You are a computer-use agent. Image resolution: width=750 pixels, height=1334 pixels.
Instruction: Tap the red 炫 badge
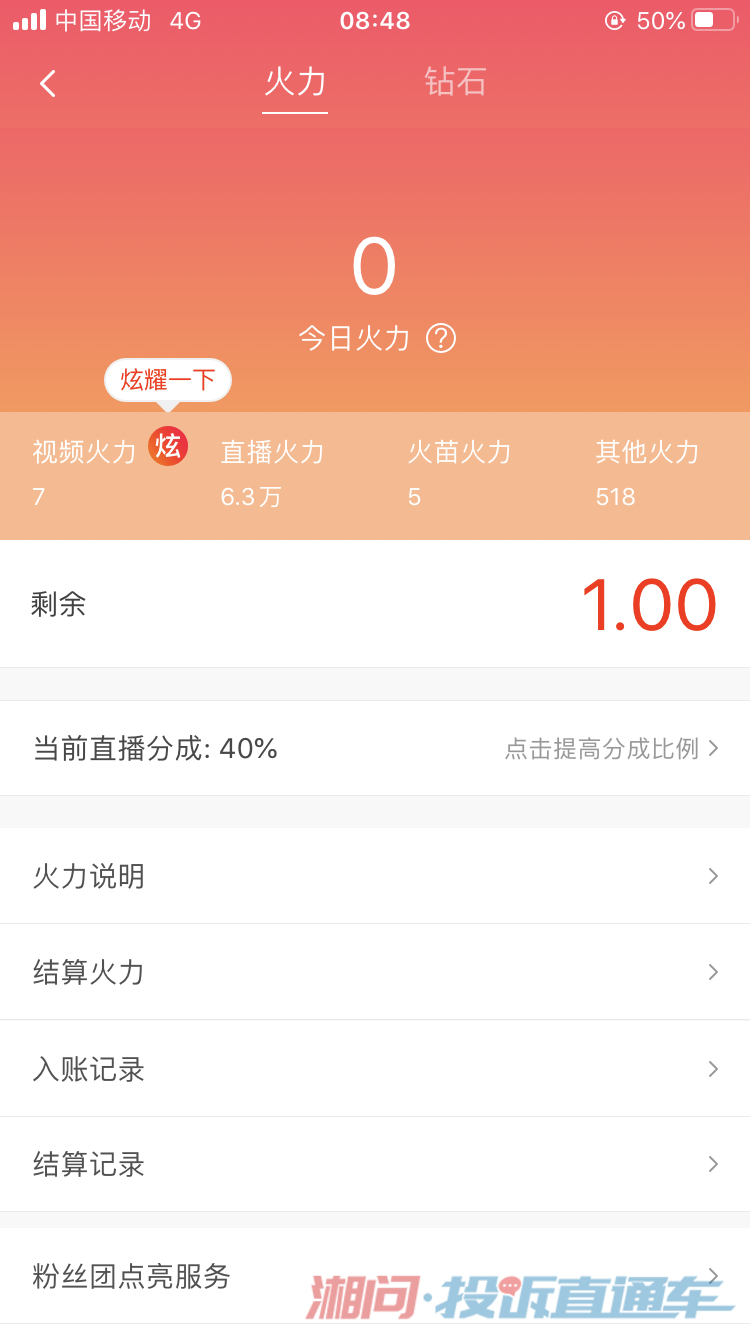pos(168,446)
